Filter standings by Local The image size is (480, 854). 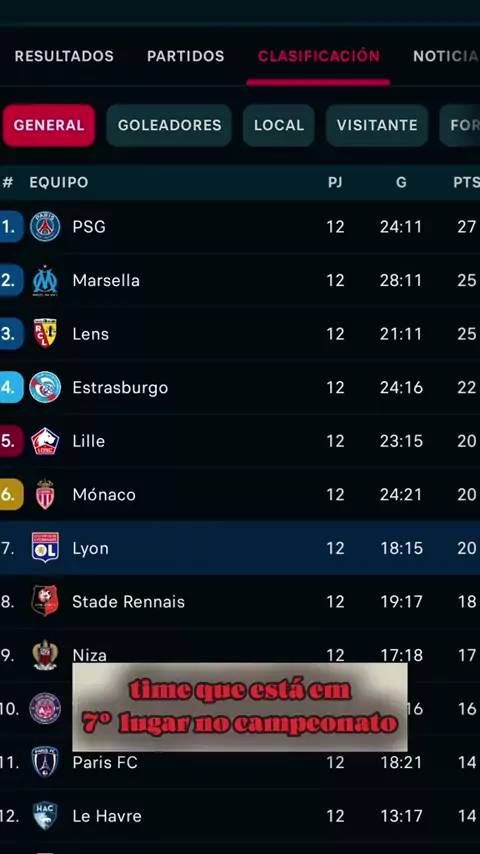(x=278, y=125)
